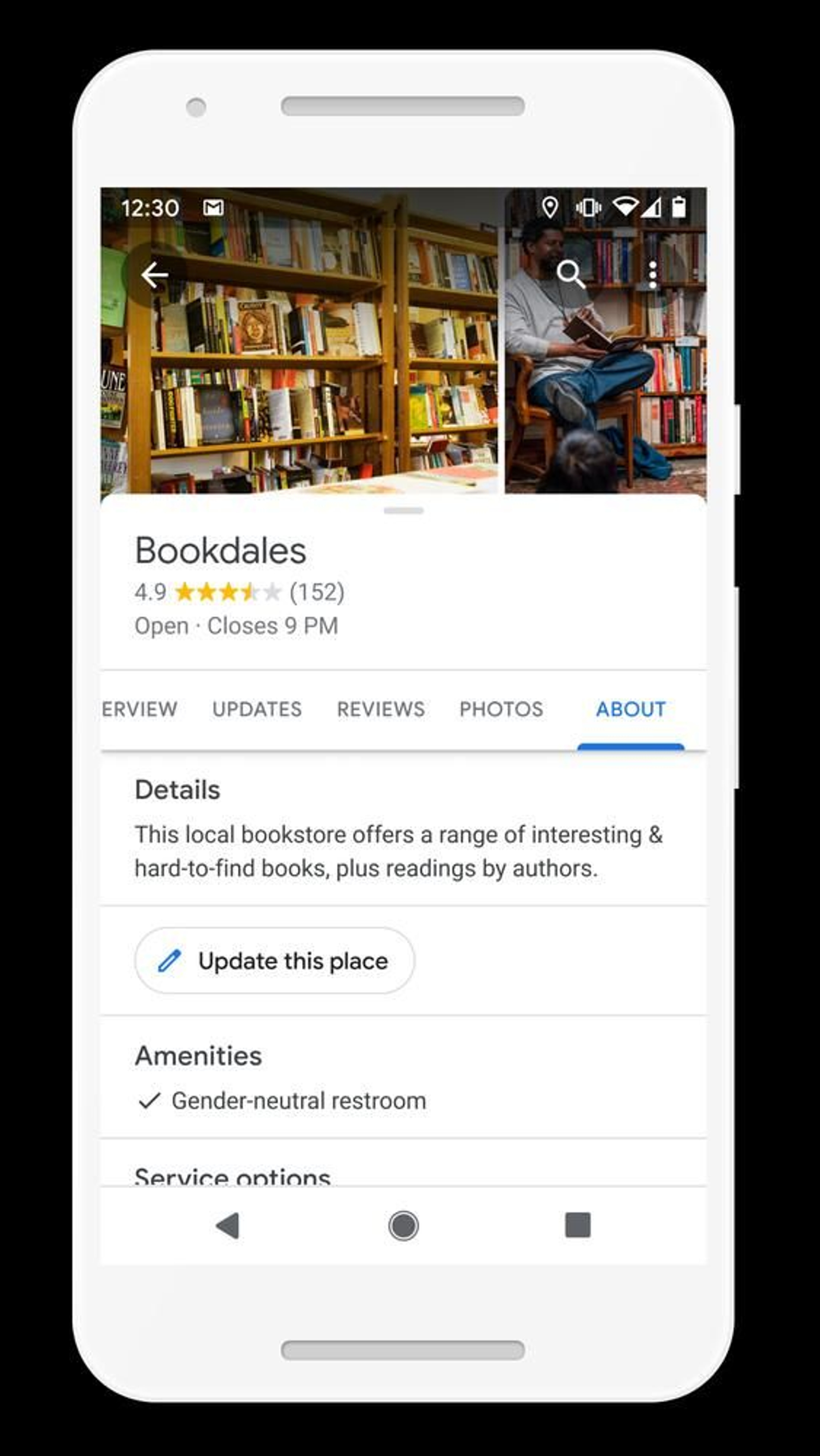
Task: Open the photo of the man reading
Action: pos(605,384)
